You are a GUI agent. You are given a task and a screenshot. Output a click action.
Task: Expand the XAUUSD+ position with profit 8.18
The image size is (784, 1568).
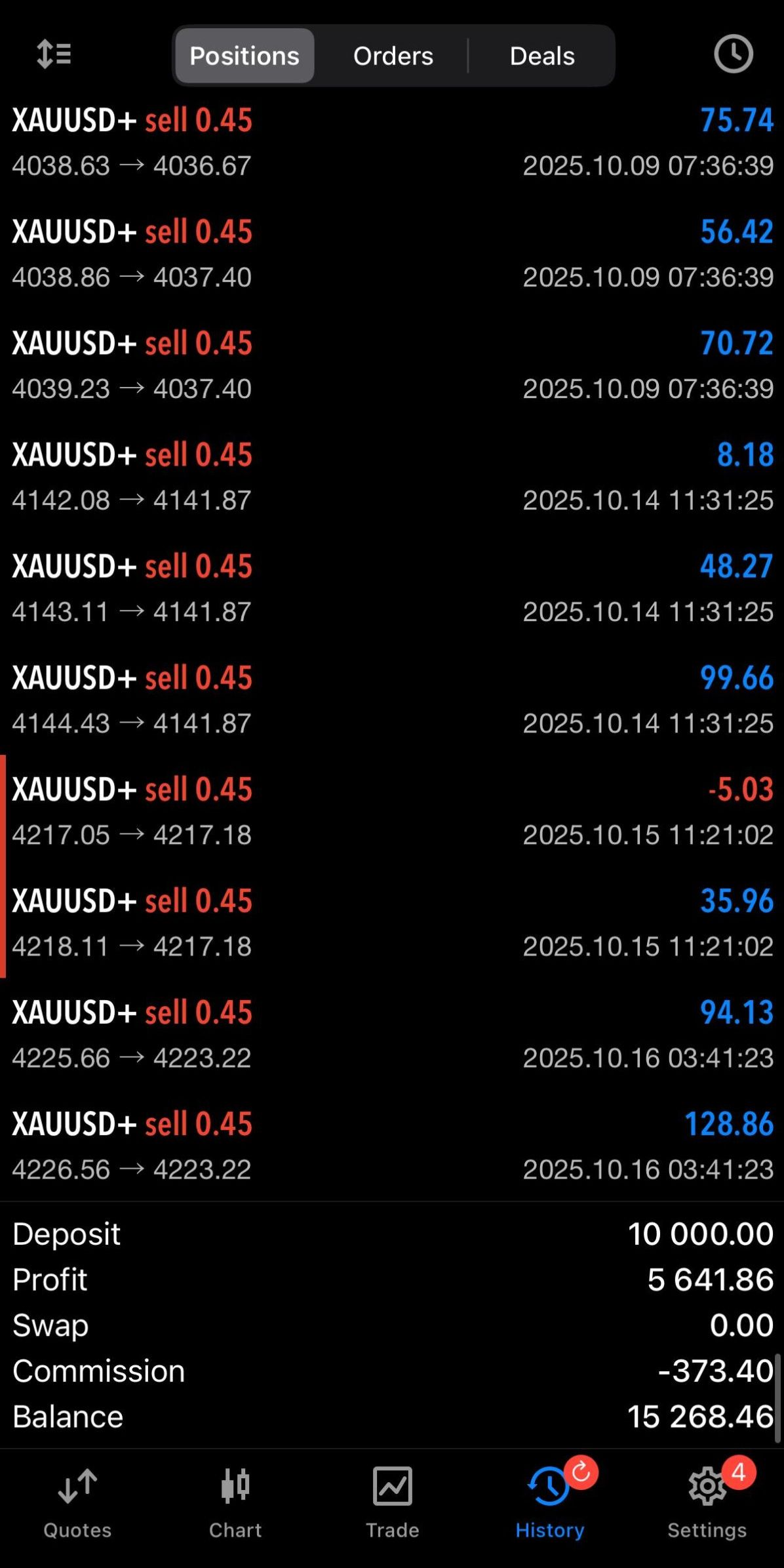[392, 476]
